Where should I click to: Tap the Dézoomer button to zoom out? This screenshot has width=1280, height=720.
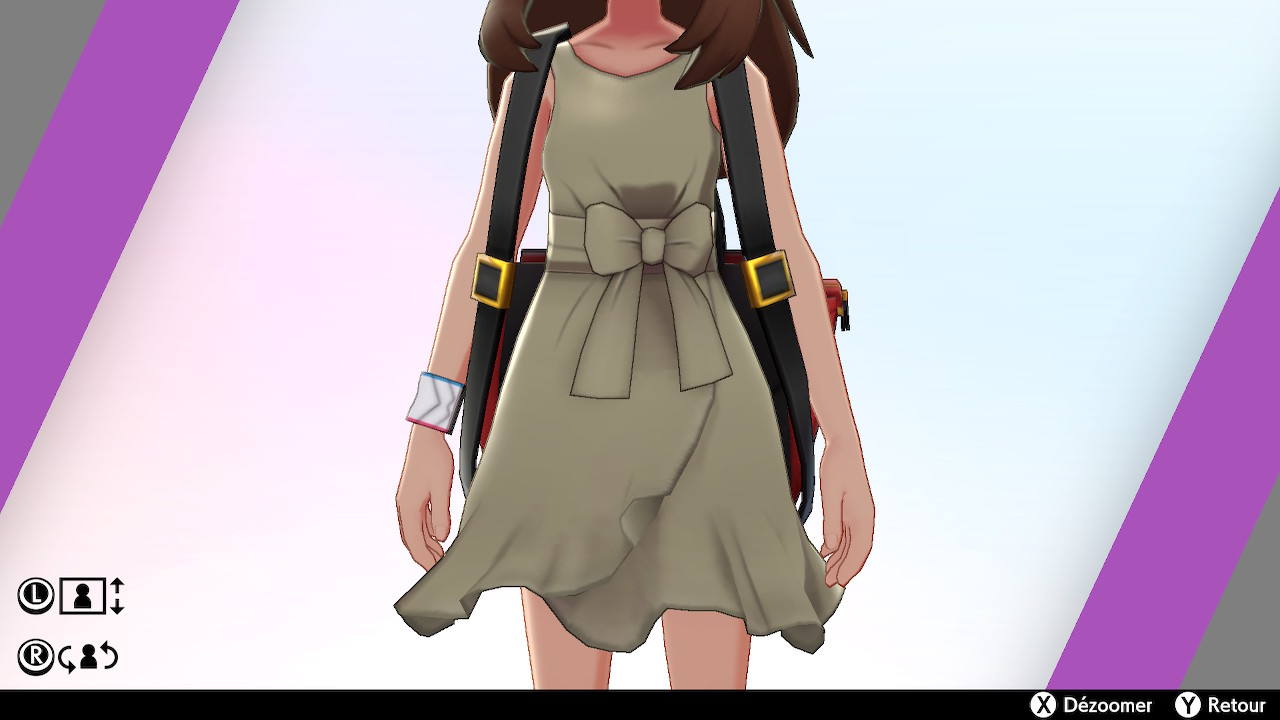pyautogui.click(x=1091, y=706)
